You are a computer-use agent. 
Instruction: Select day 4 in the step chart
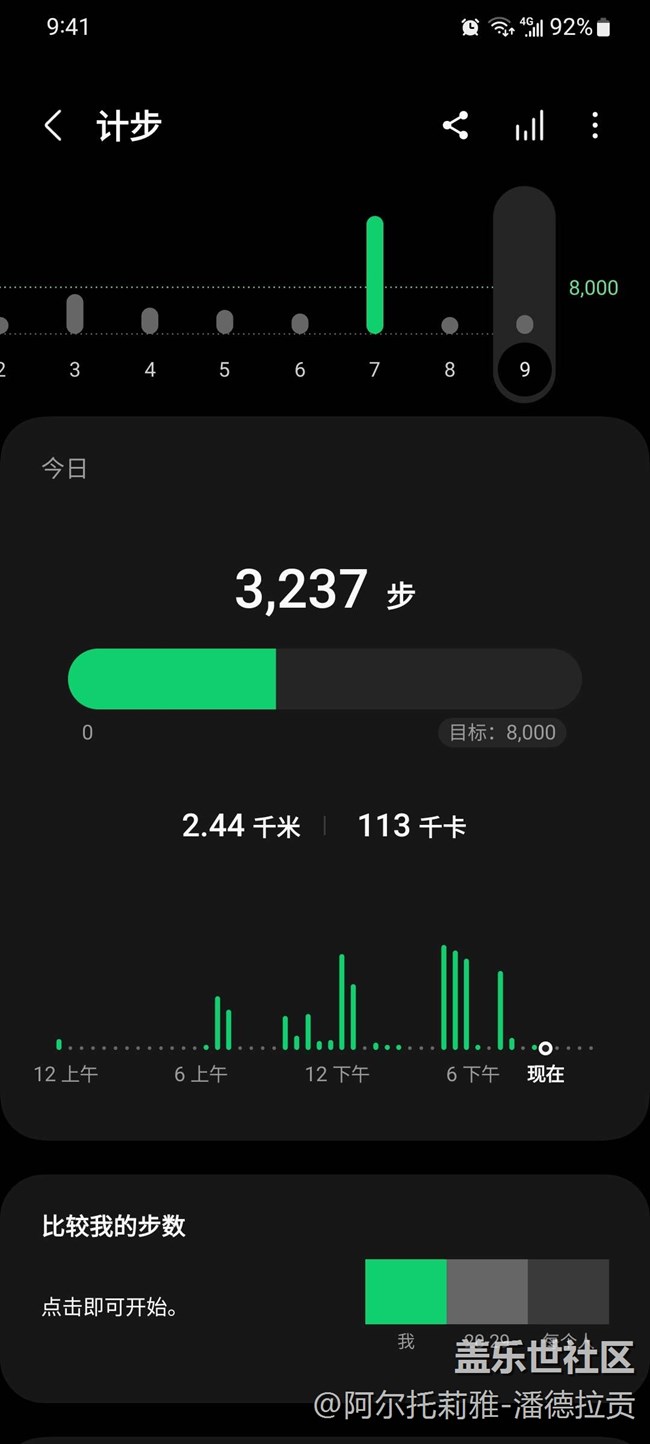point(150,335)
